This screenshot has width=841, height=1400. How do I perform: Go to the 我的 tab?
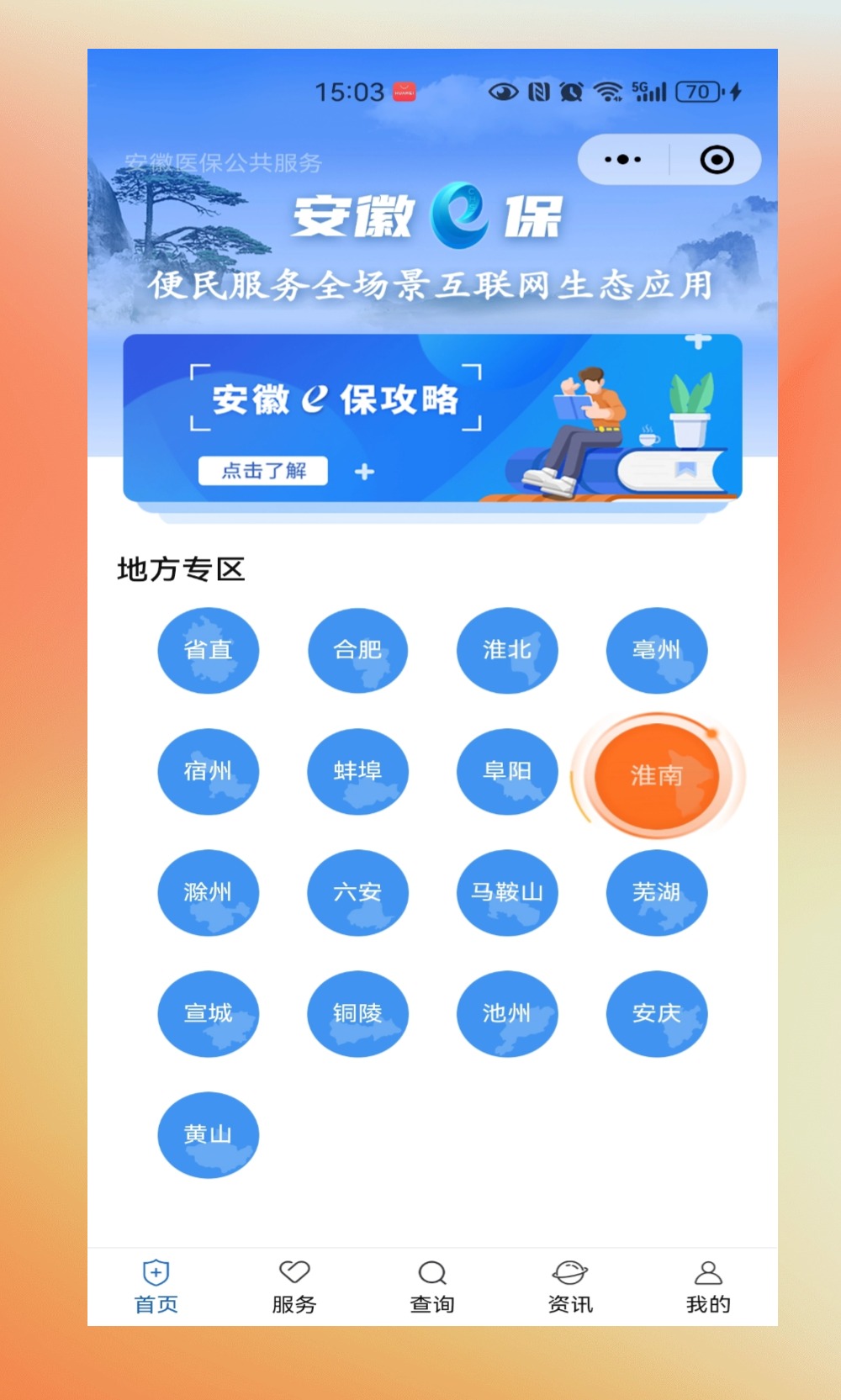coord(708,1286)
